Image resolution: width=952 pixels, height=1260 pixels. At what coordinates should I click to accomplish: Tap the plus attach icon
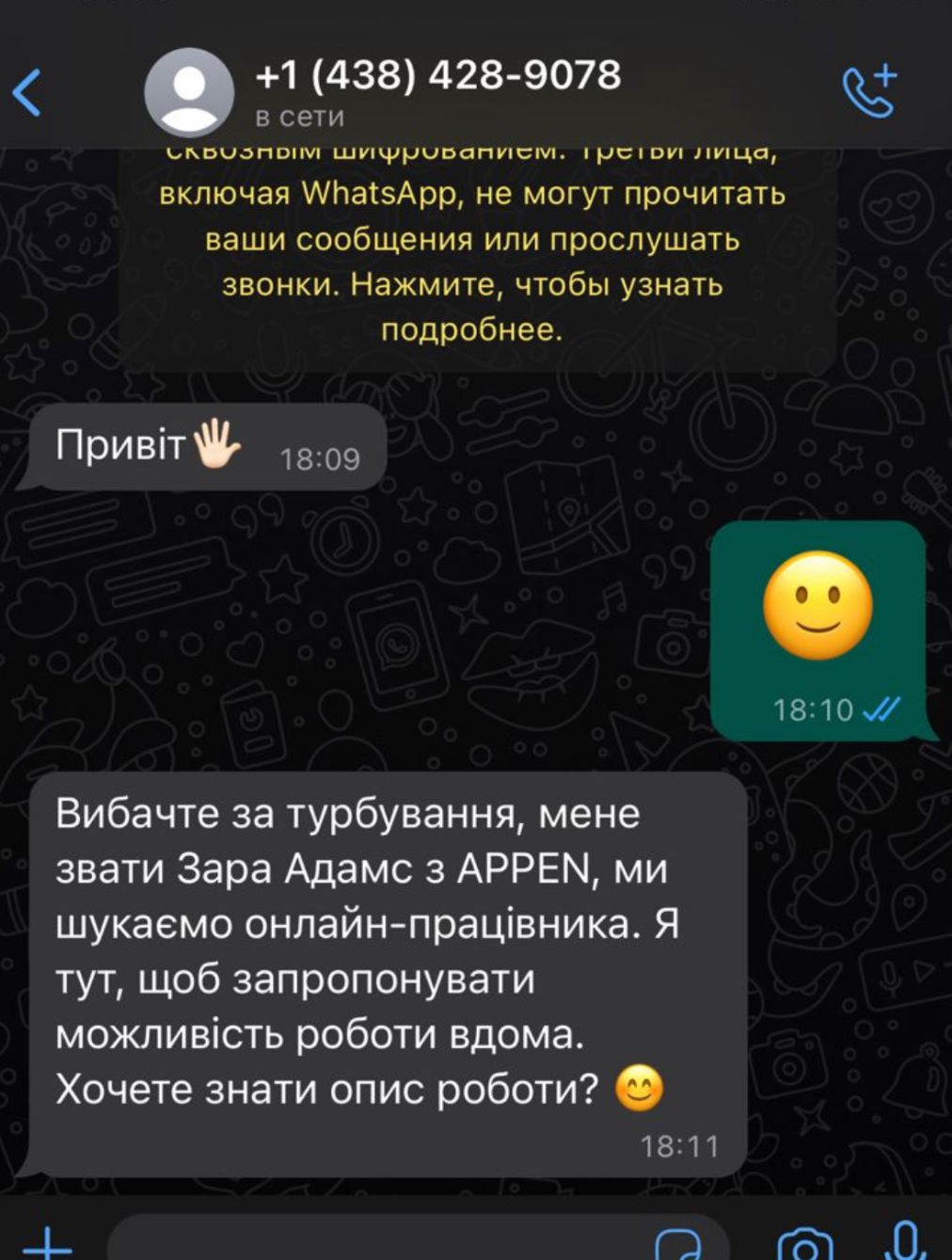pos(47,1244)
